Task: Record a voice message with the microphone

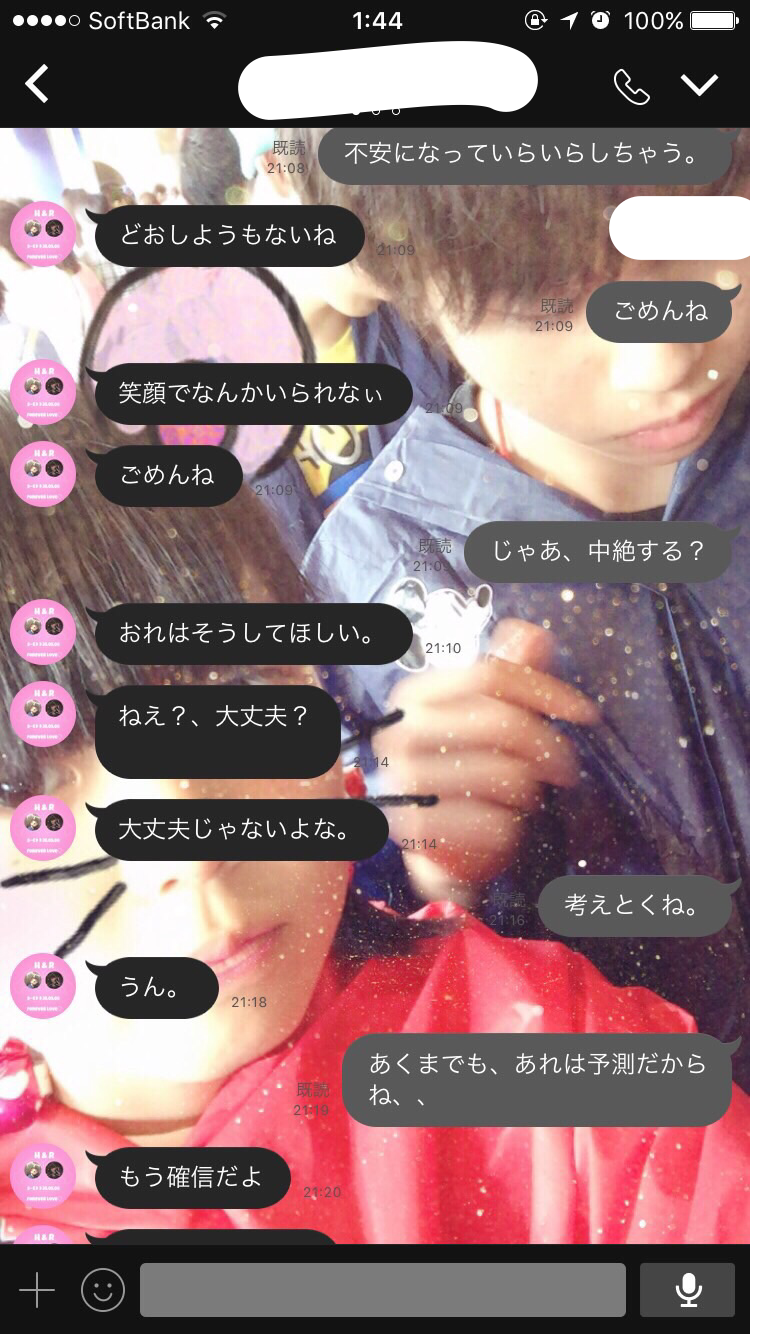Action: click(688, 1290)
